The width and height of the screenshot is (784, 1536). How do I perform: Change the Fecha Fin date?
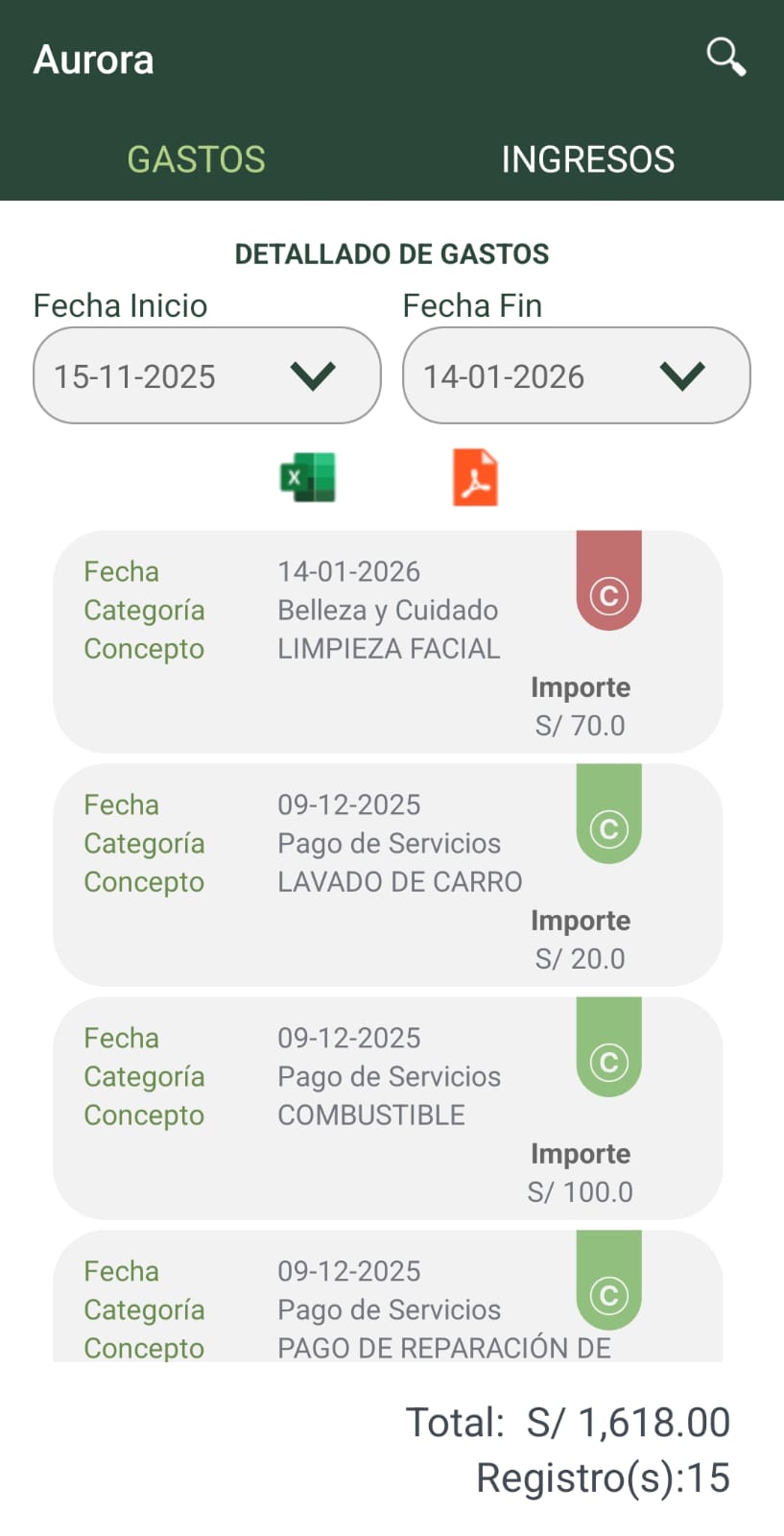pyautogui.click(x=576, y=375)
